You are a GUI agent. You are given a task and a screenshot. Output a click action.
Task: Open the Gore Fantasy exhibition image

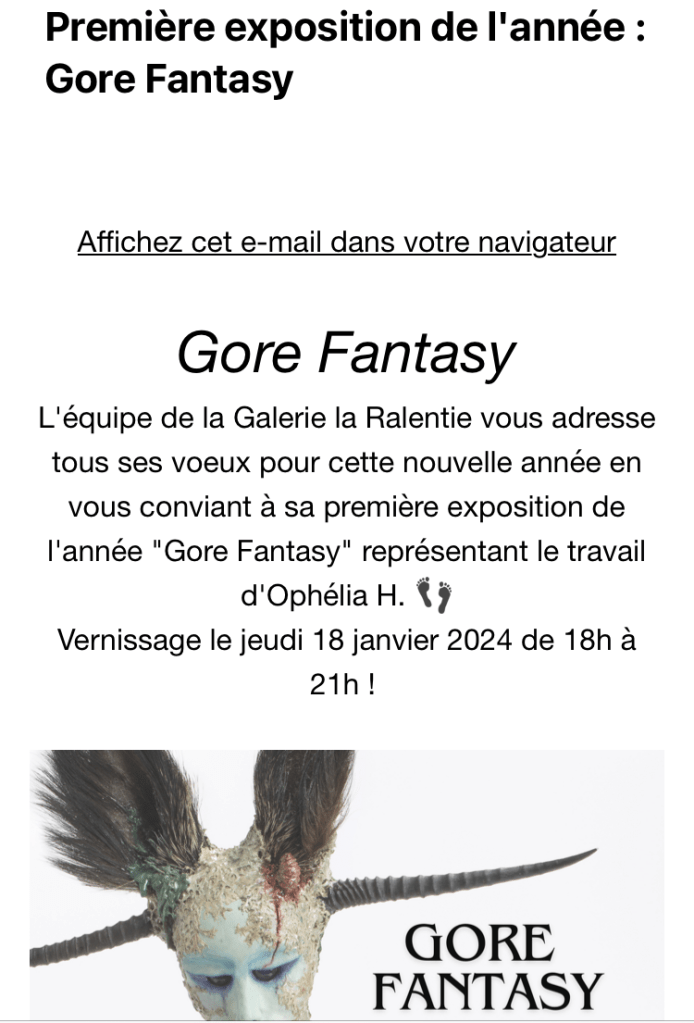pos(346,885)
